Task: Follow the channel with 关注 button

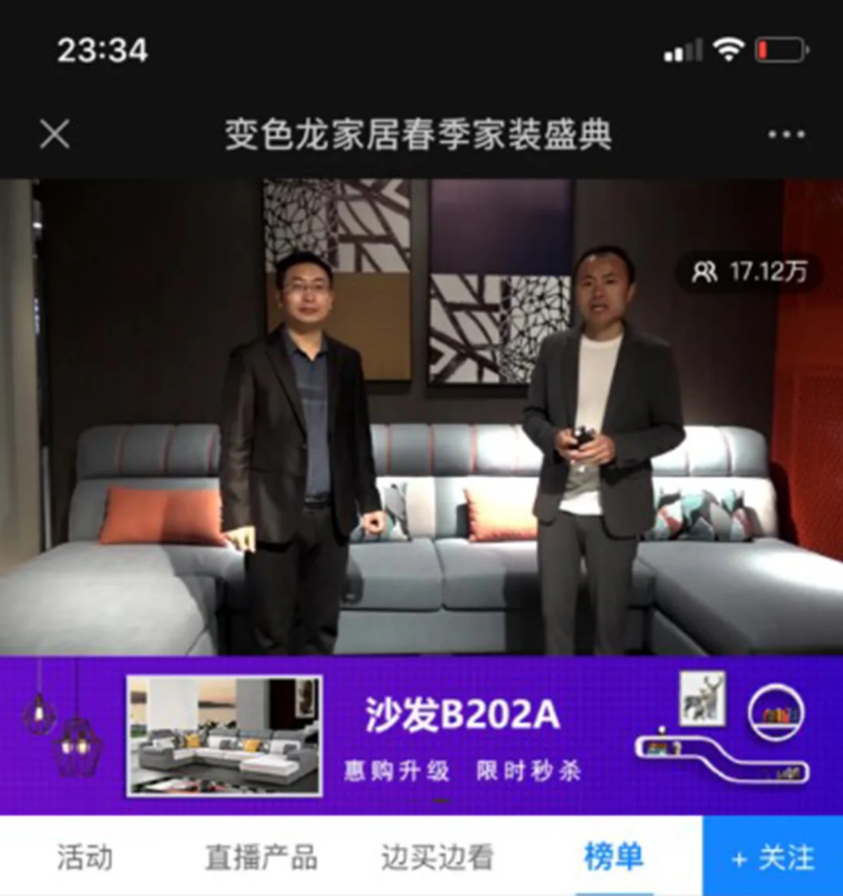Action: [x=773, y=857]
